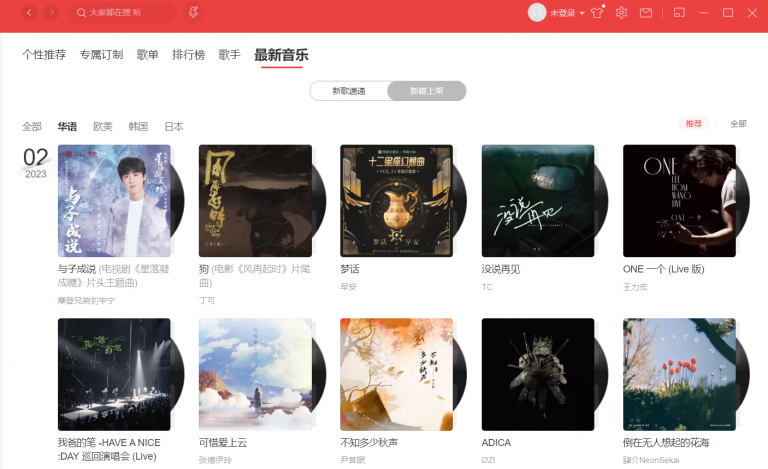Switch to the 个性推荐 tab
The image size is (768, 469).
click(x=44, y=55)
